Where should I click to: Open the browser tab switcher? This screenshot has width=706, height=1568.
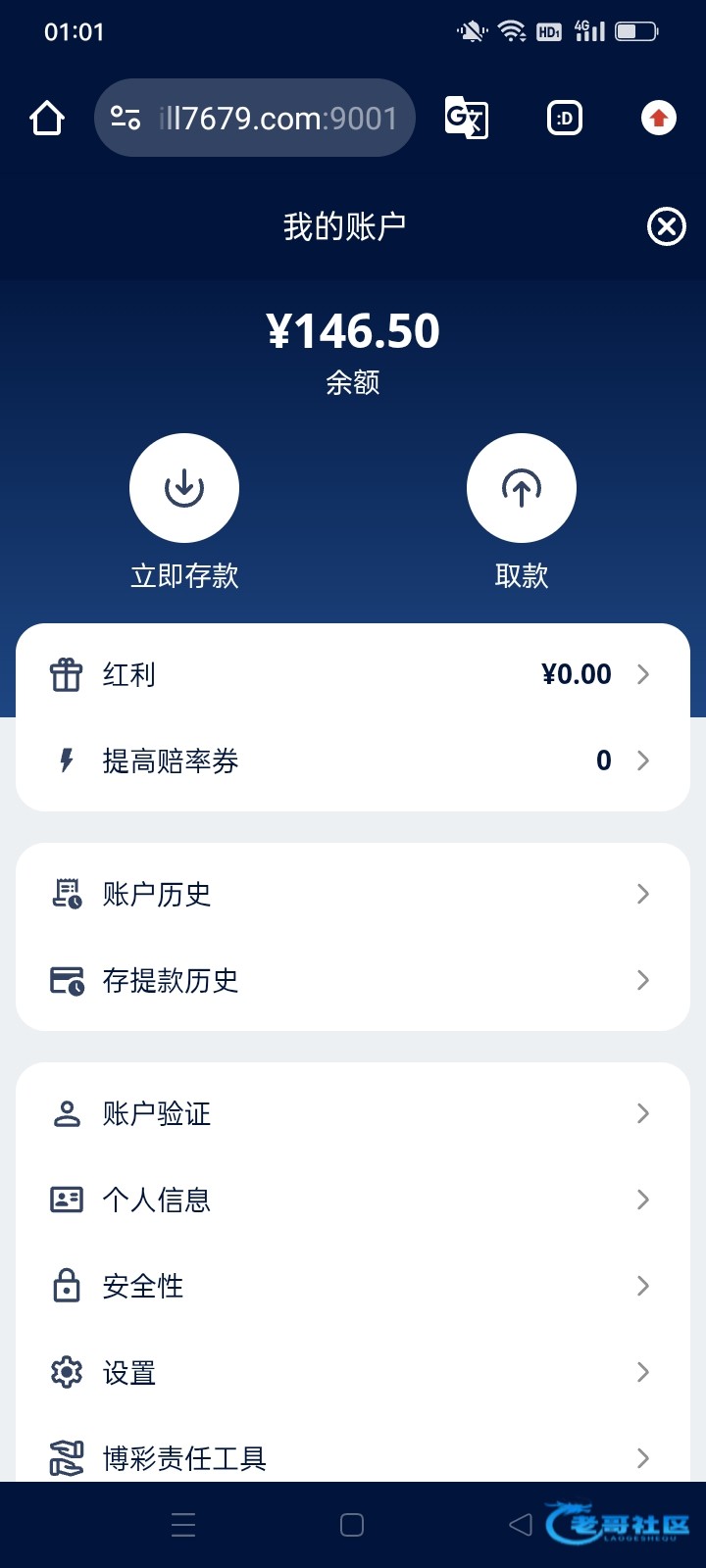pos(565,119)
